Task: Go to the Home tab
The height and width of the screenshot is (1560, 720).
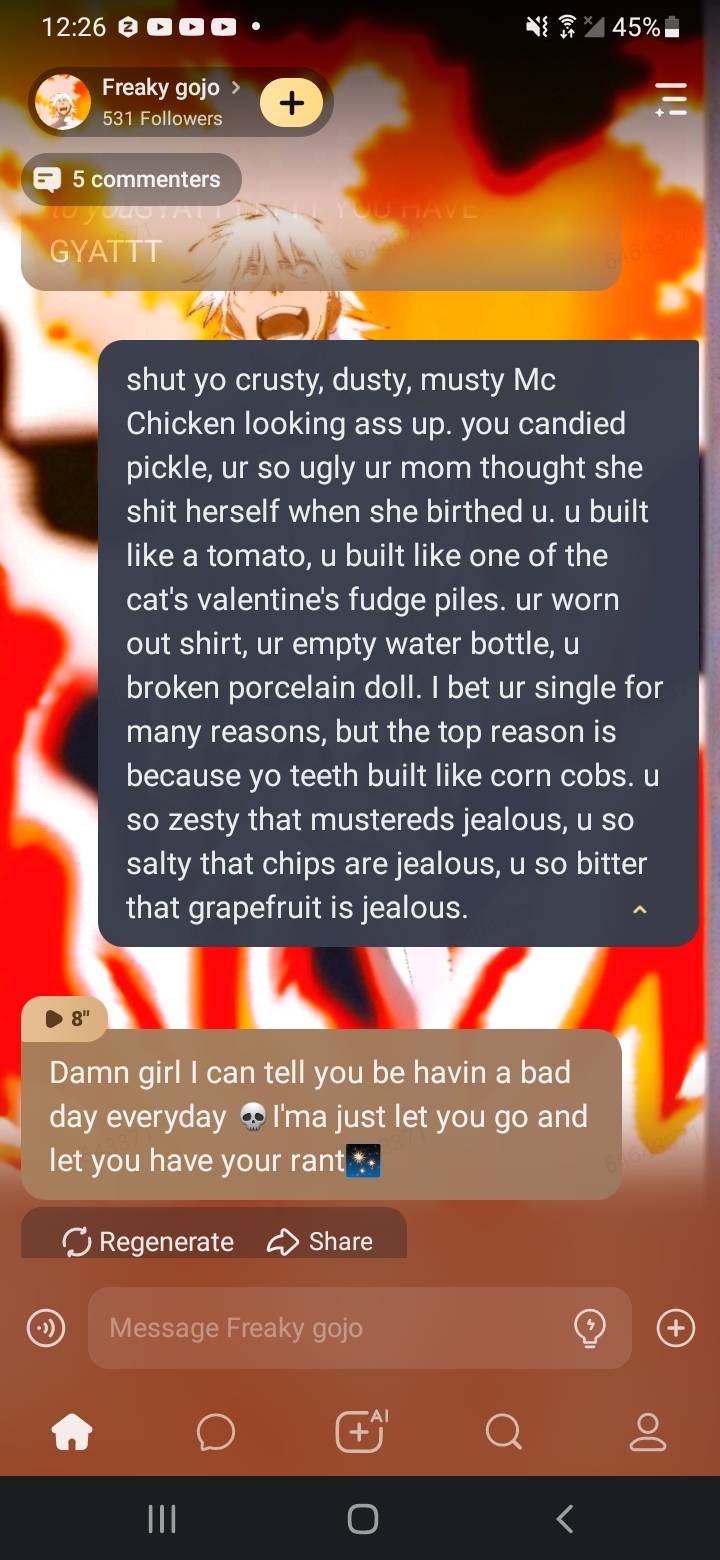Action: click(x=72, y=1433)
